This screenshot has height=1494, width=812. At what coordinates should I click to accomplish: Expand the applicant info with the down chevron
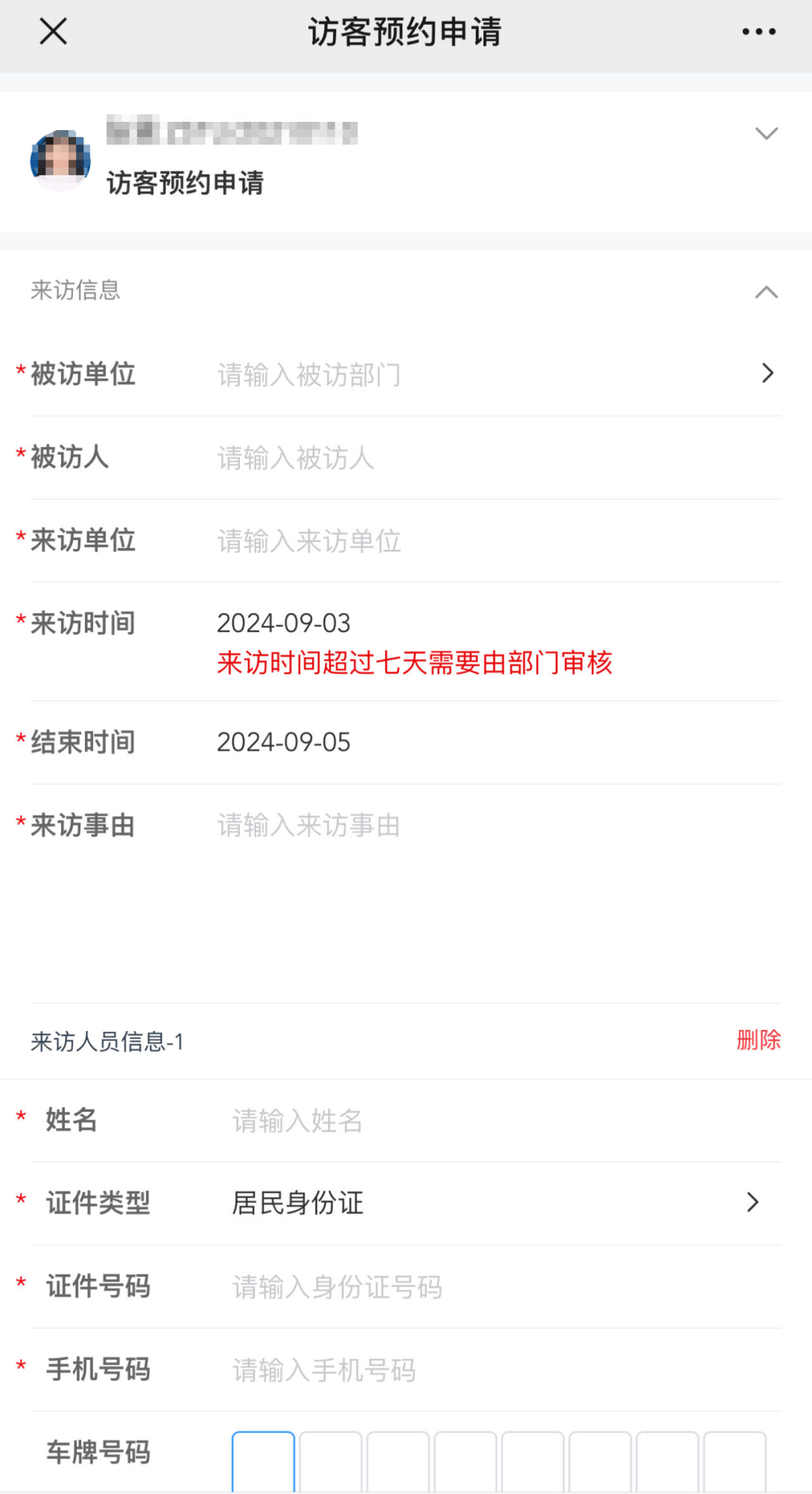(765, 134)
